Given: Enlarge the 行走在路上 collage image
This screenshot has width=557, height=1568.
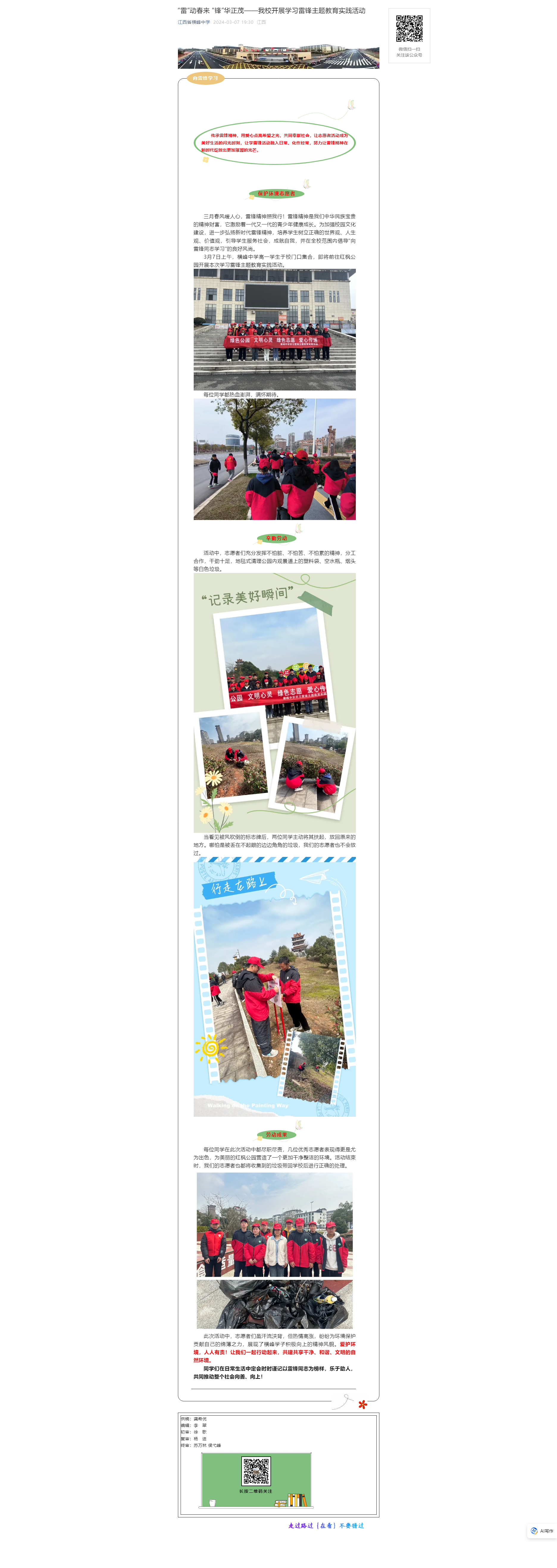Looking at the screenshot, I should [275, 987].
